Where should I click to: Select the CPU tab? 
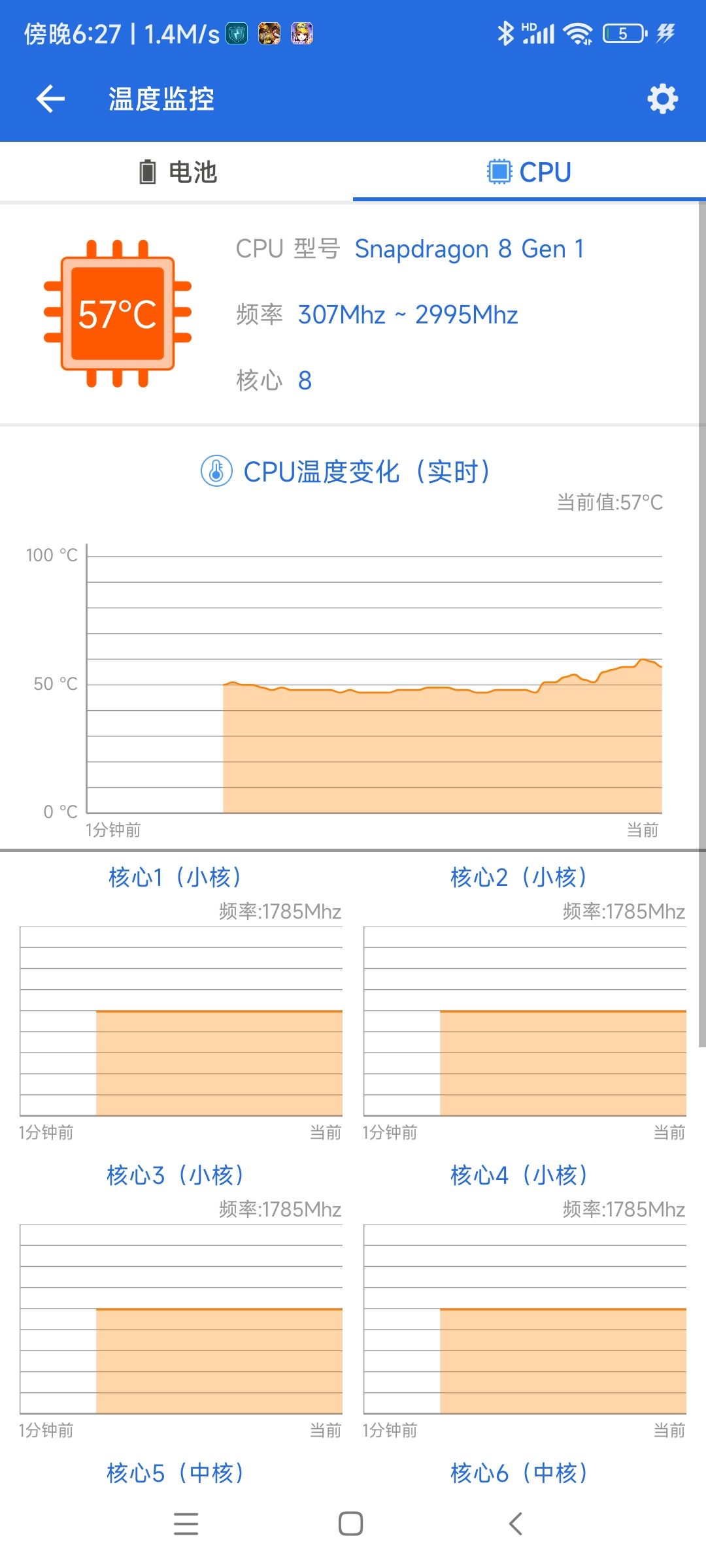coord(529,172)
